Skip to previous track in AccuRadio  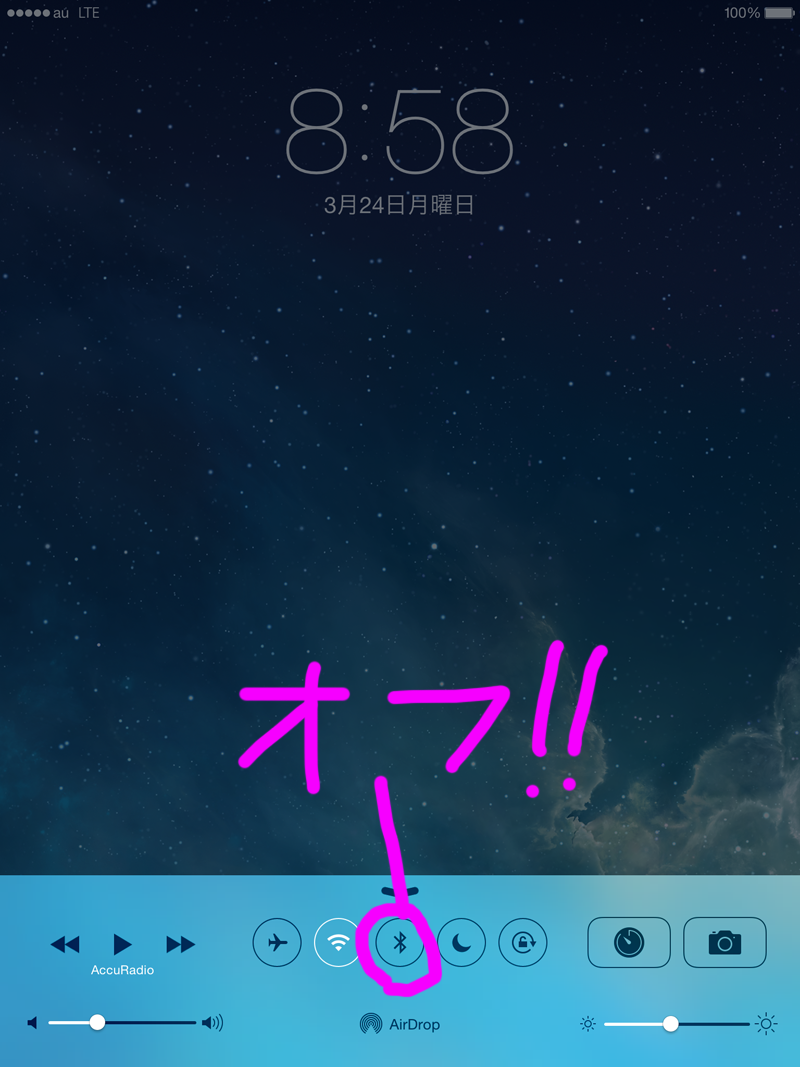click(x=65, y=944)
